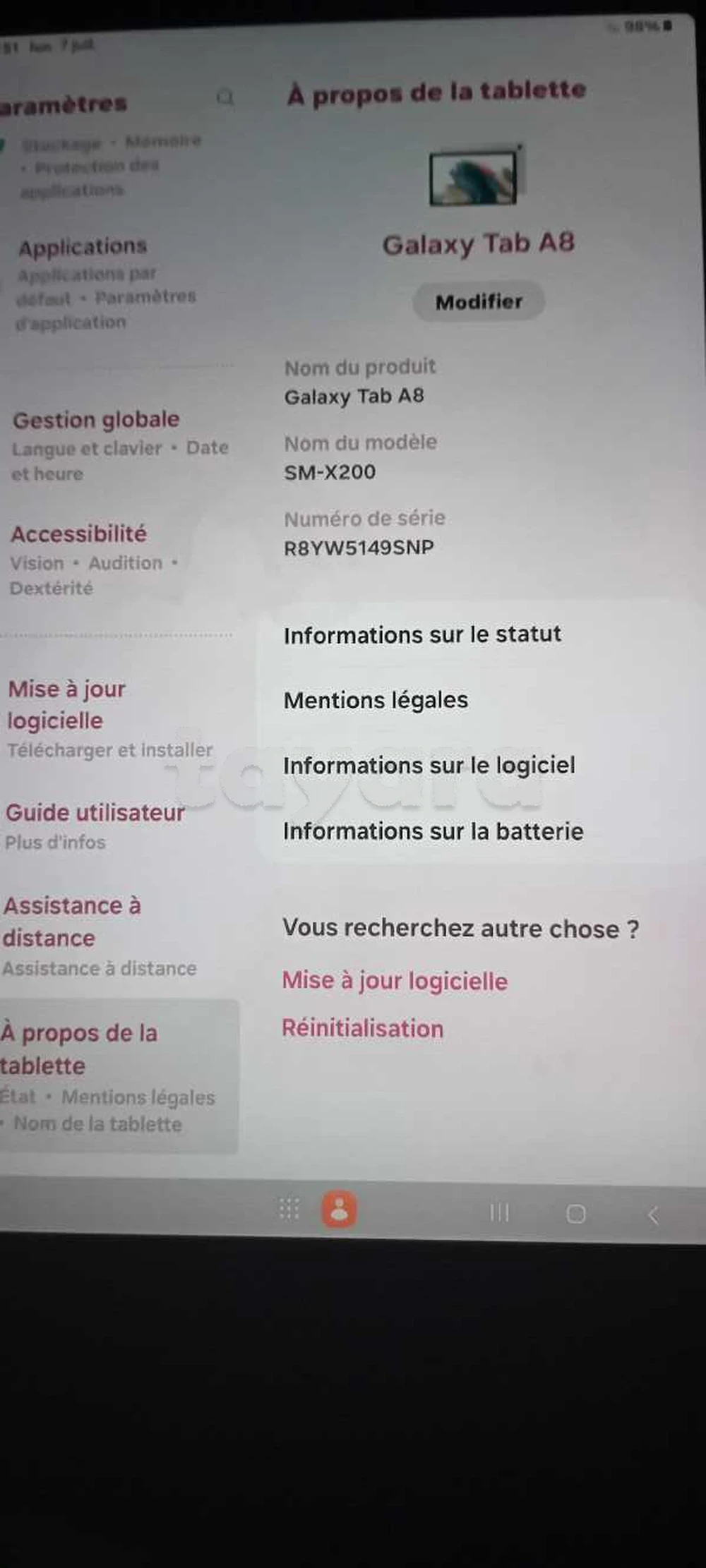Select À propos de la tablette row
Image resolution: width=706 pixels, height=1568 pixels.
pyautogui.click(x=116, y=1075)
